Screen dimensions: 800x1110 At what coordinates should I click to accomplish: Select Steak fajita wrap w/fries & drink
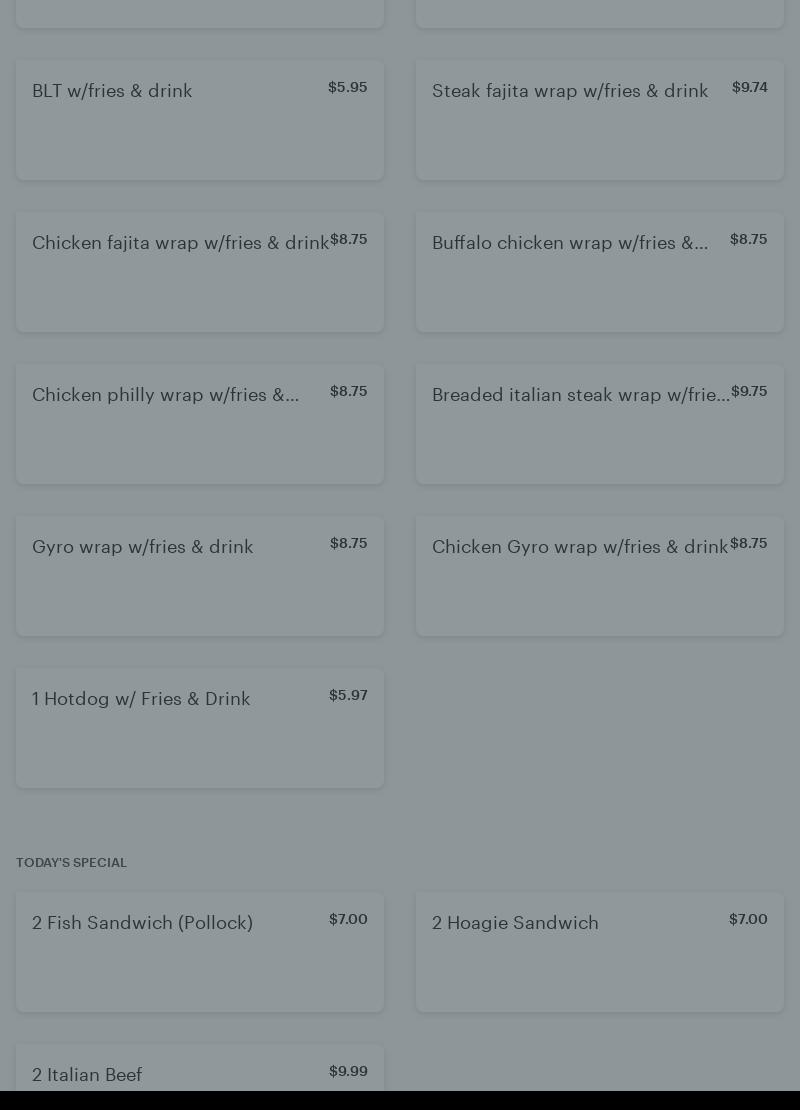[600, 120]
